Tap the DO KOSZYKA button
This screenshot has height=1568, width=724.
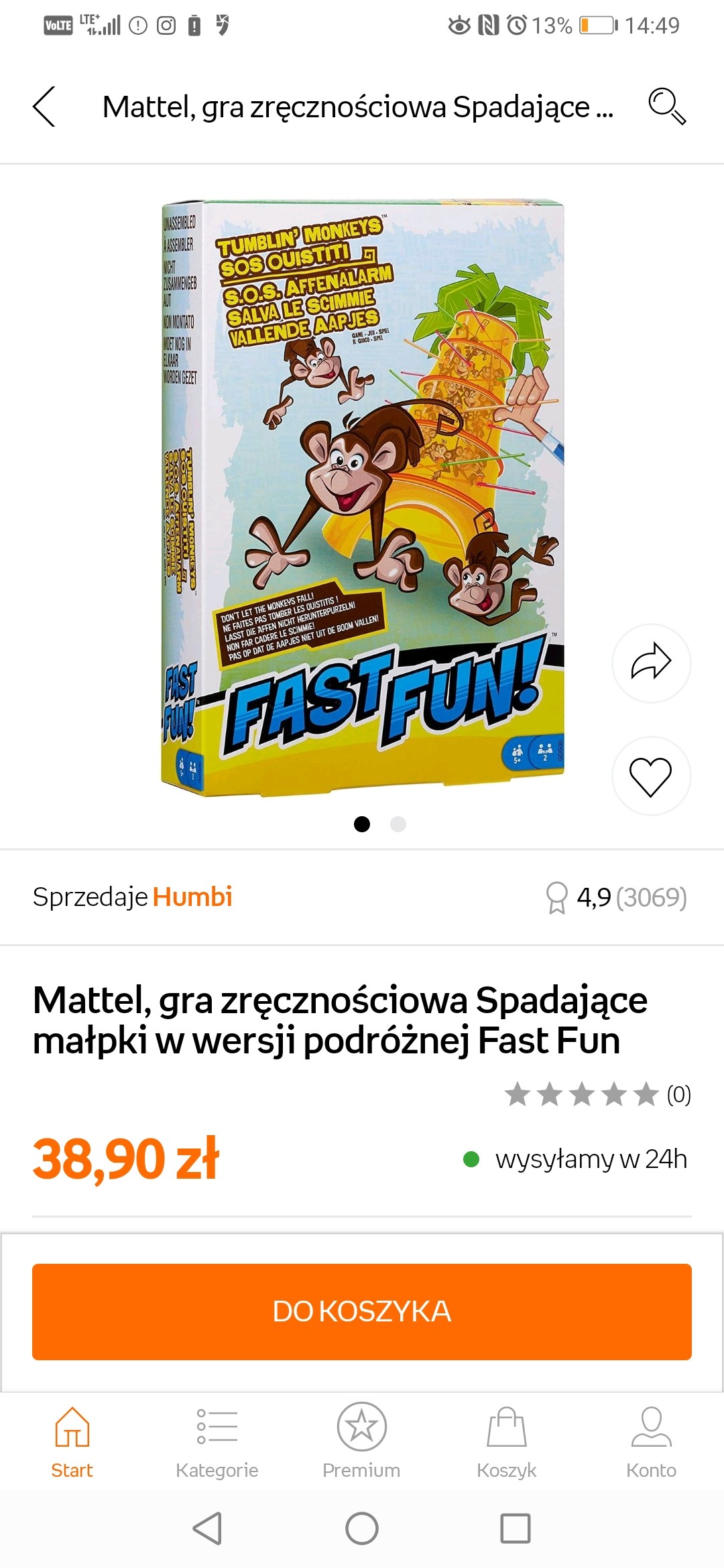pos(362,1311)
